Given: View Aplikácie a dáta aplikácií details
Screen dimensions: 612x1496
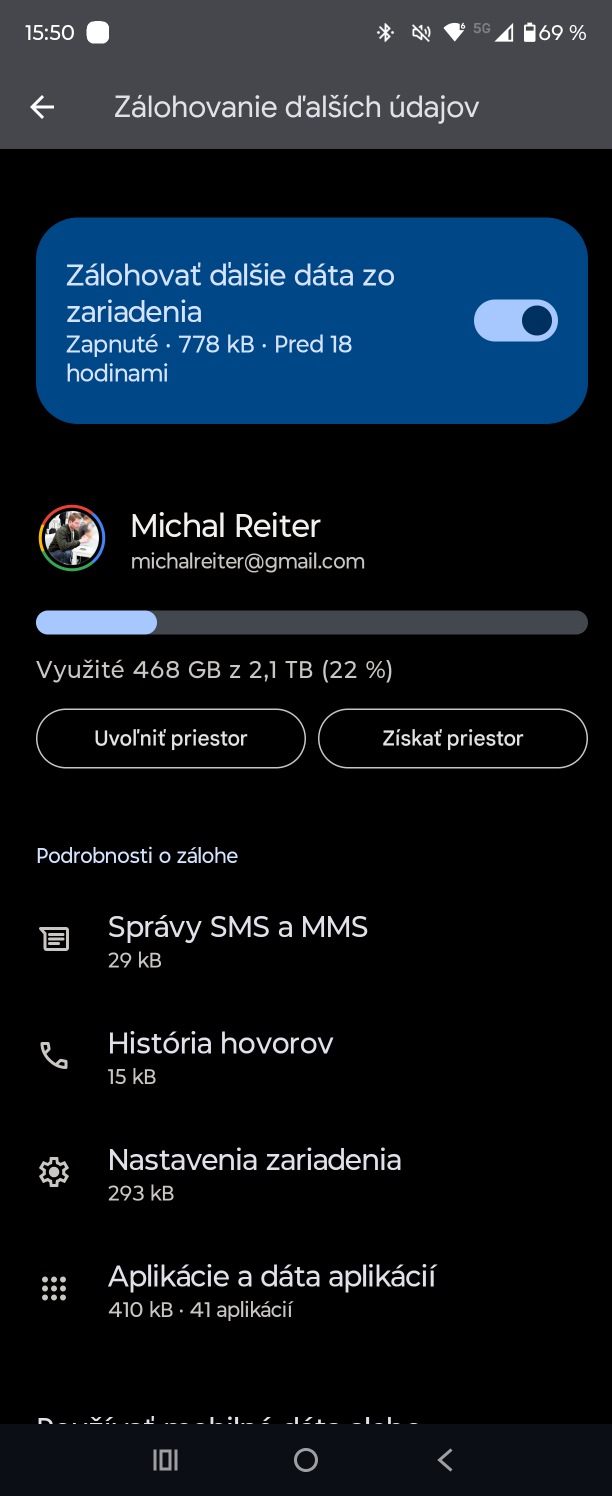Looking at the screenshot, I should point(271,1289).
